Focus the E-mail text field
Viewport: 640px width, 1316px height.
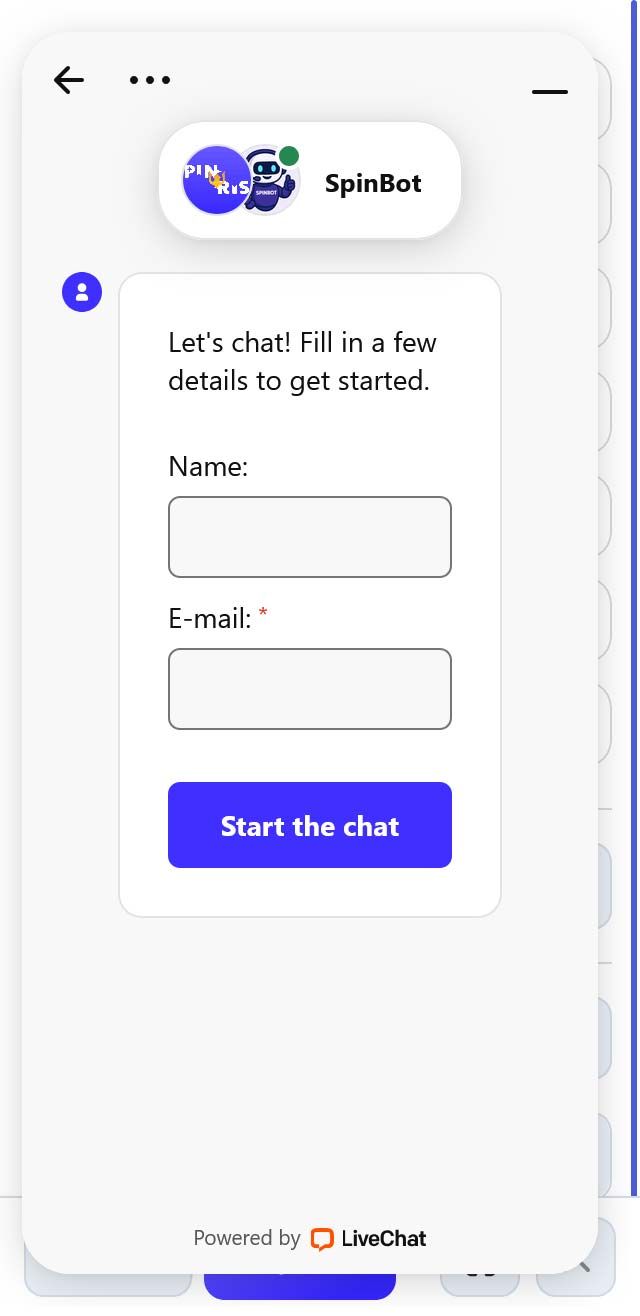click(x=310, y=689)
